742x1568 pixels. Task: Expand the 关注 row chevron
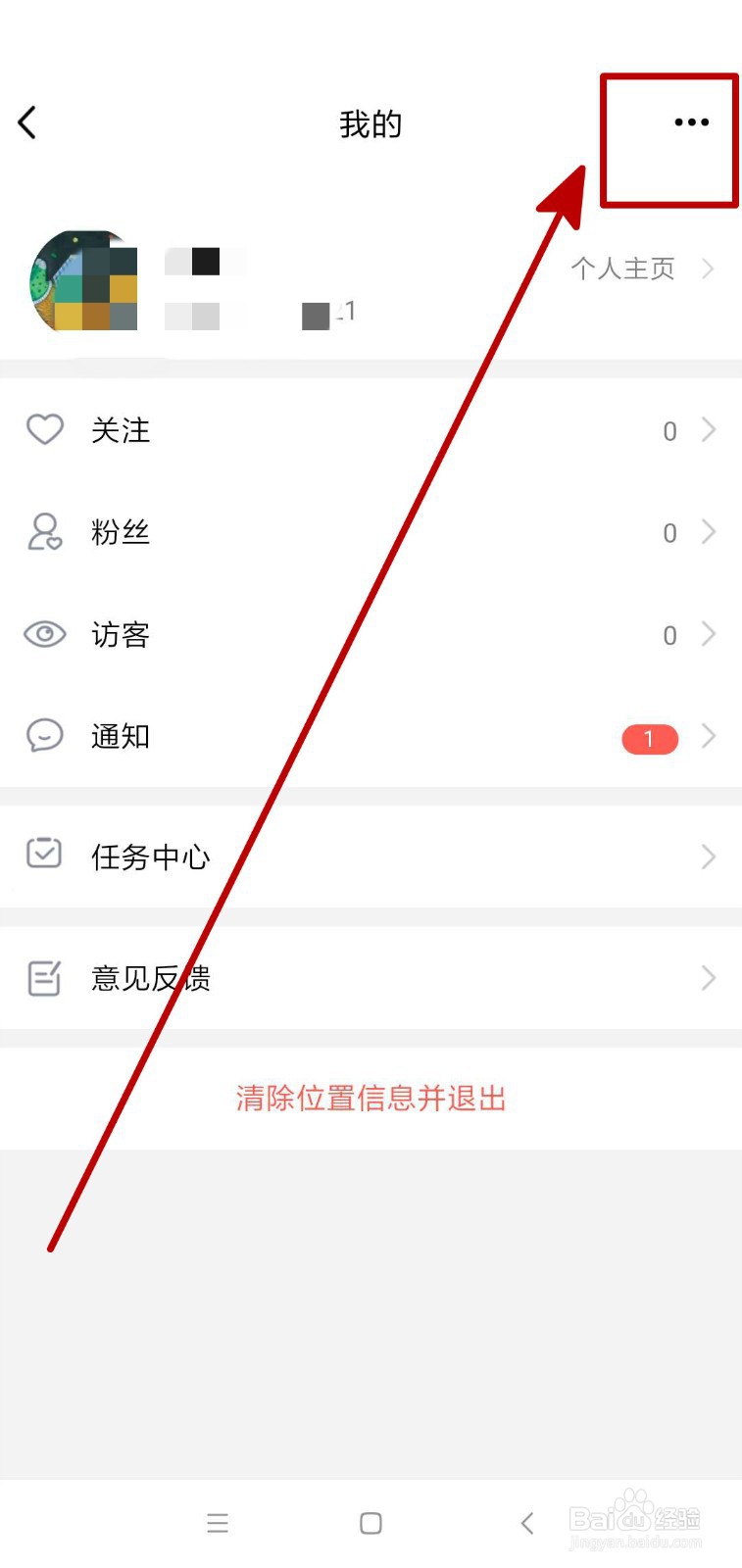(709, 429)
